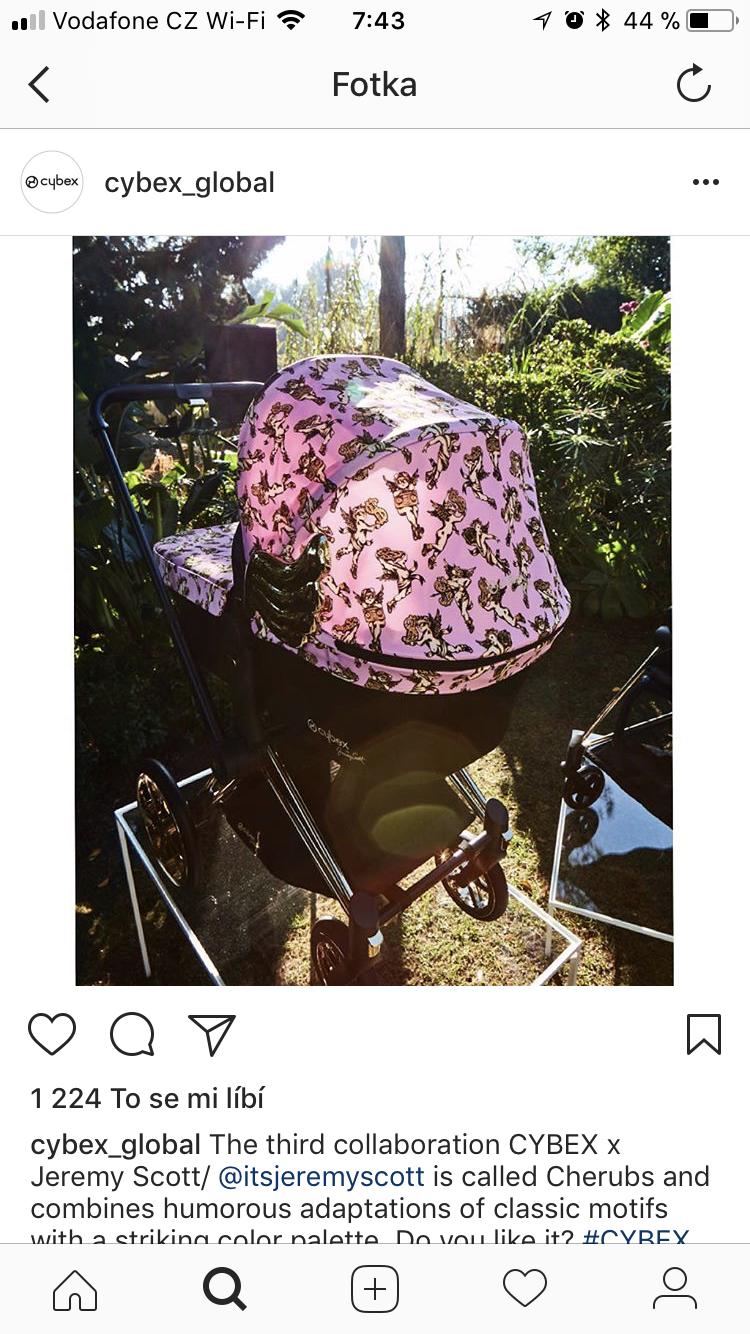Switch to the Home feed tab
750x1334 pixels.
point(75,1289)
